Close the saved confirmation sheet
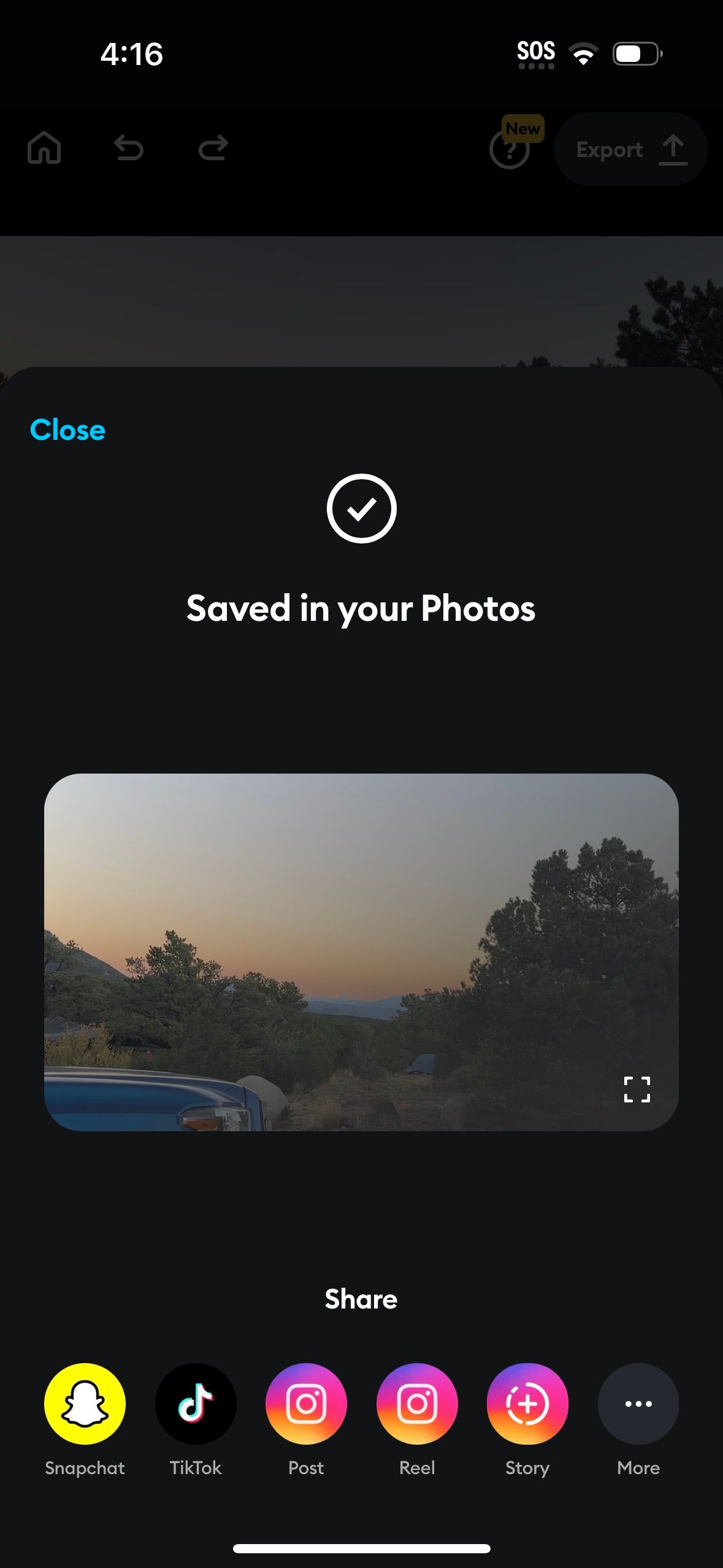The height and width of the screenshot is (1568, 723). click(67, 430)
